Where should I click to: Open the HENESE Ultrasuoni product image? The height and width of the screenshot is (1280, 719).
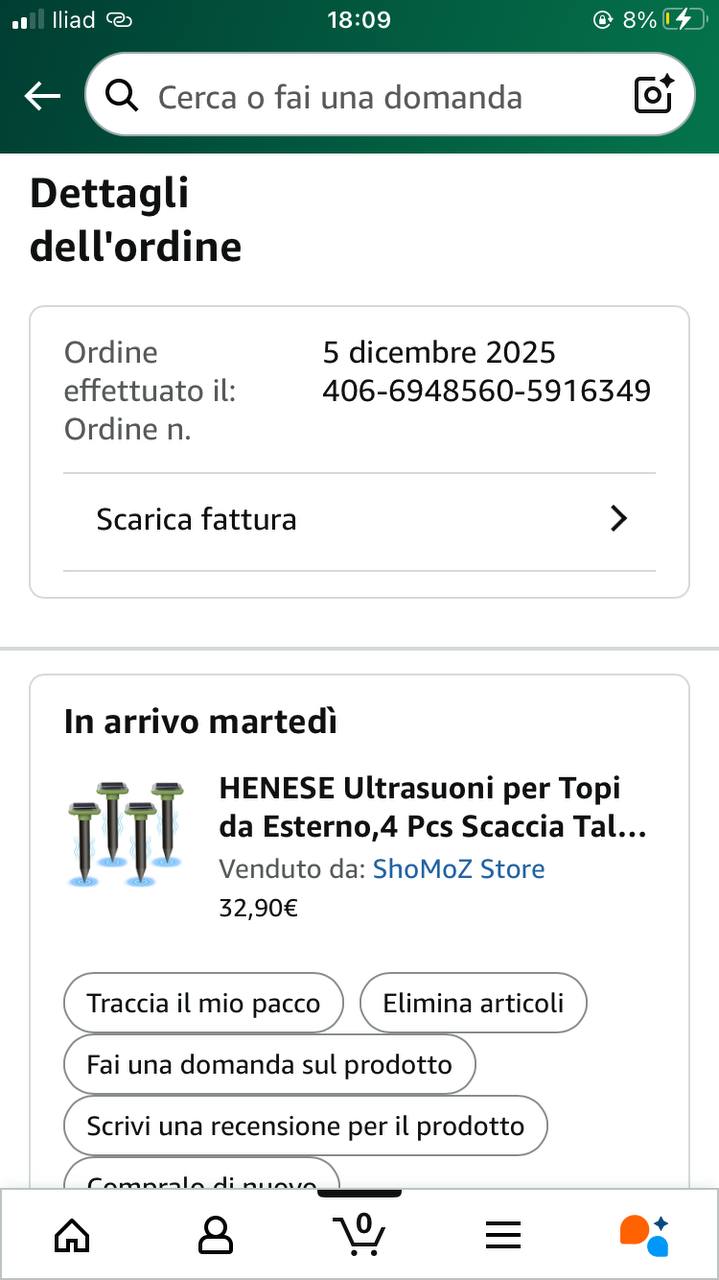[125, 832]
